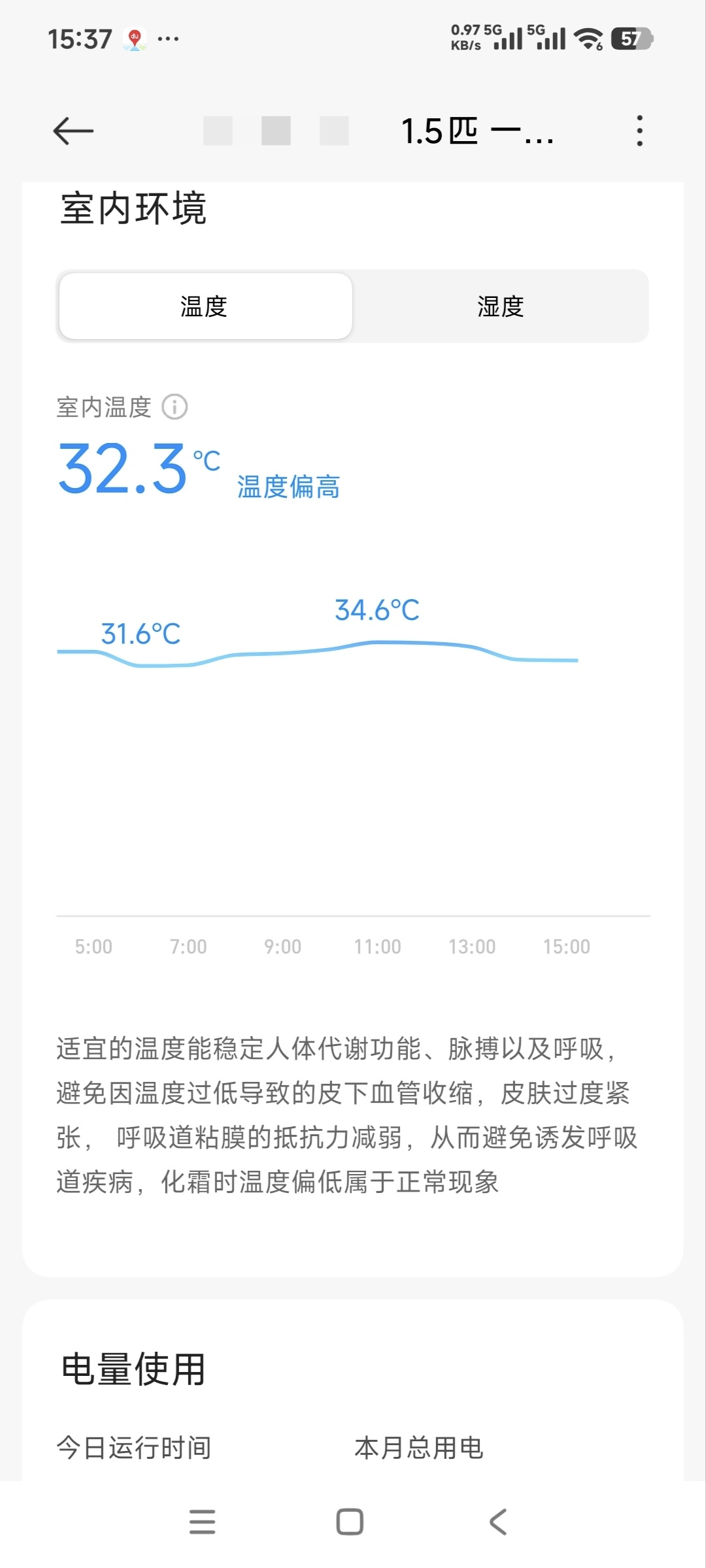Tap the system home button
The image size is (706, 1568).
(350, 1522)
